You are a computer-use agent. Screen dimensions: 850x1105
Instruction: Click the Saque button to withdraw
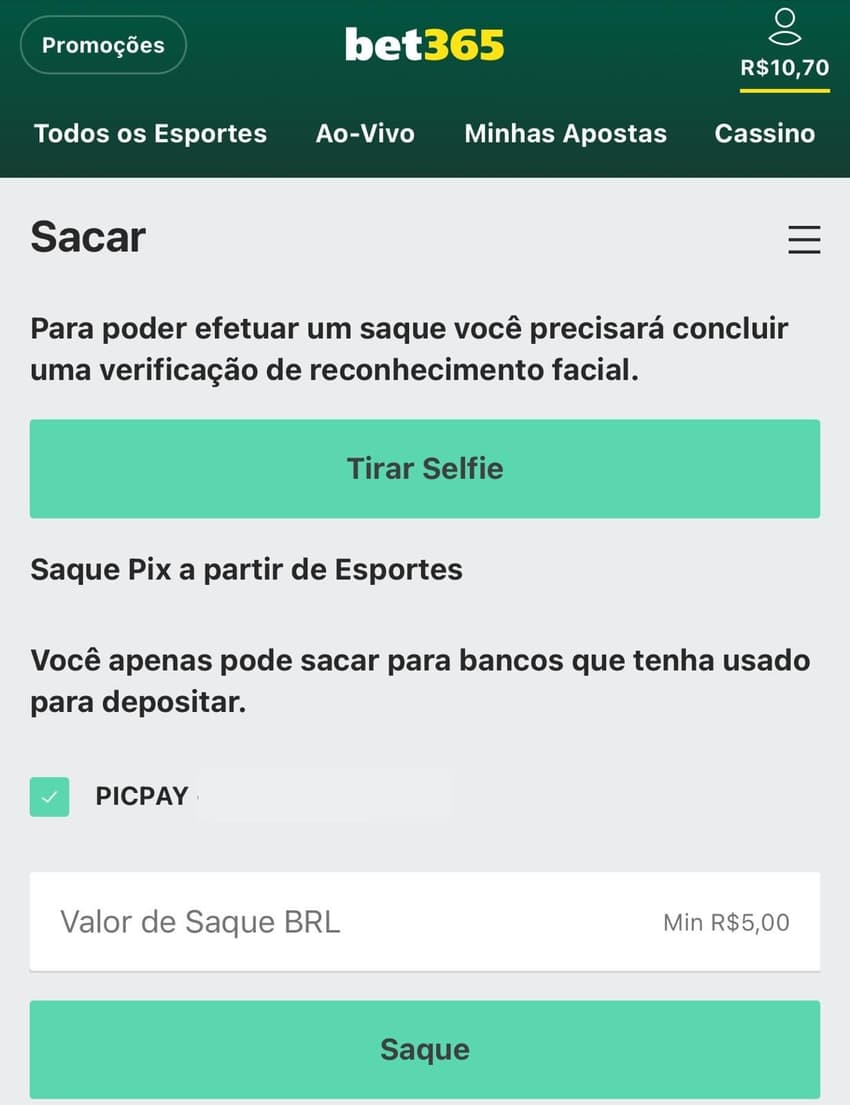[424, 1049]
